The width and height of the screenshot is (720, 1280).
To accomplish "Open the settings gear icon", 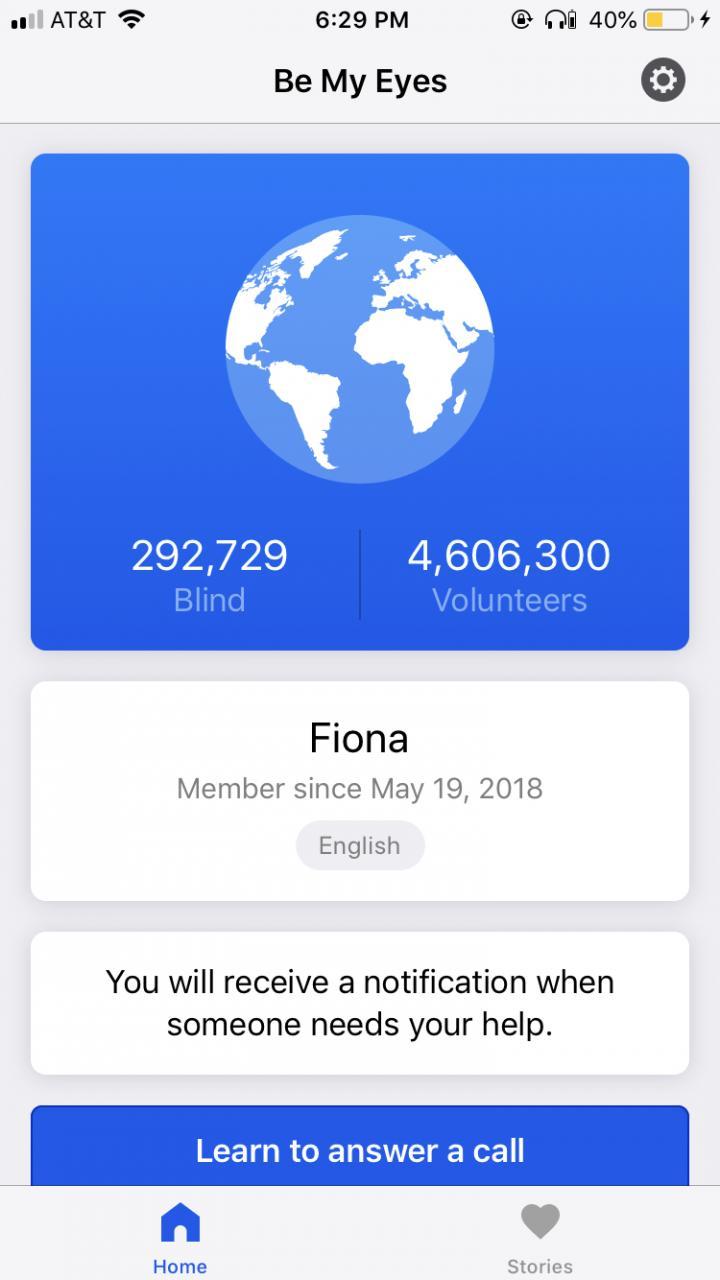I will click(663, 80).
